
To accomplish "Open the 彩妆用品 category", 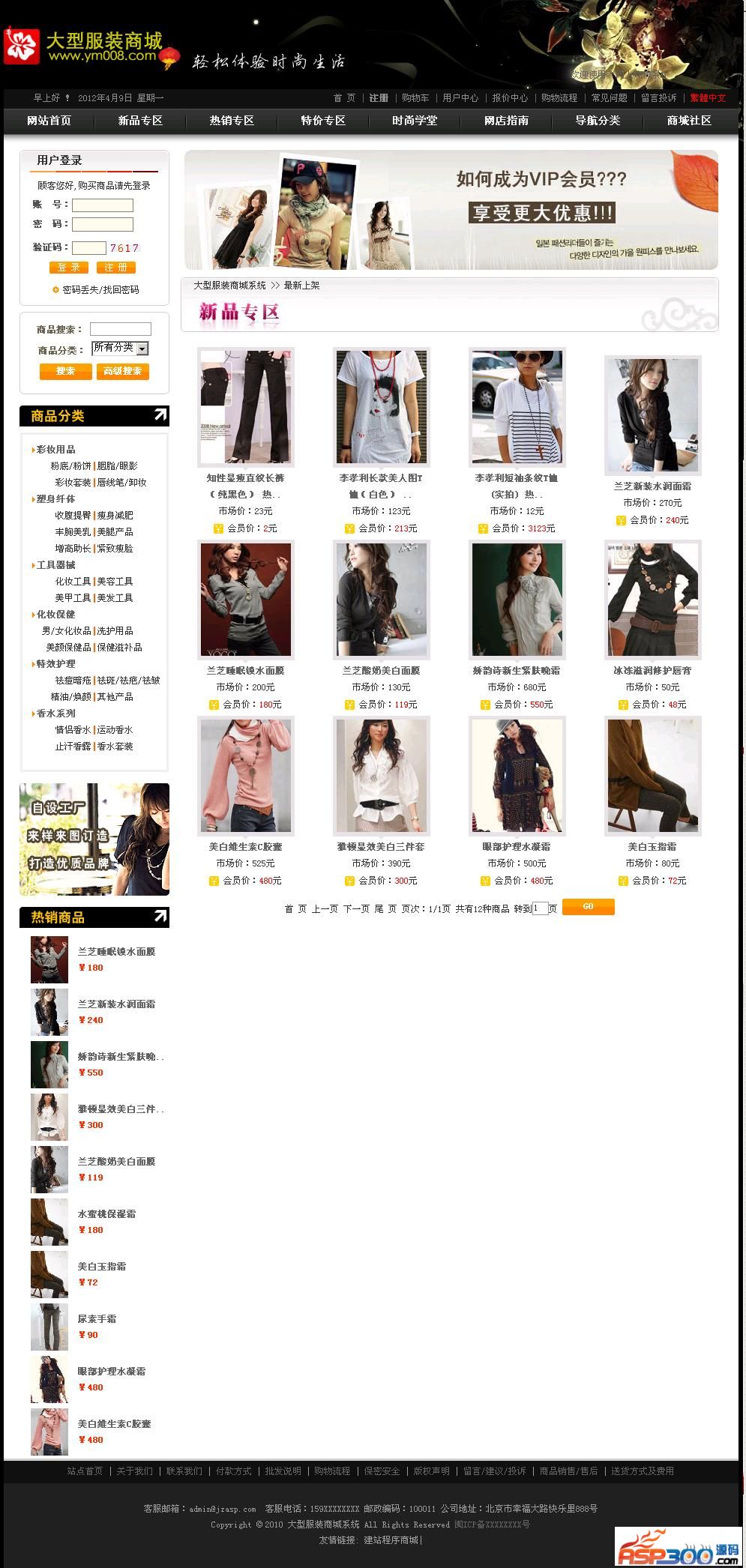I will [x=55, y=450].
